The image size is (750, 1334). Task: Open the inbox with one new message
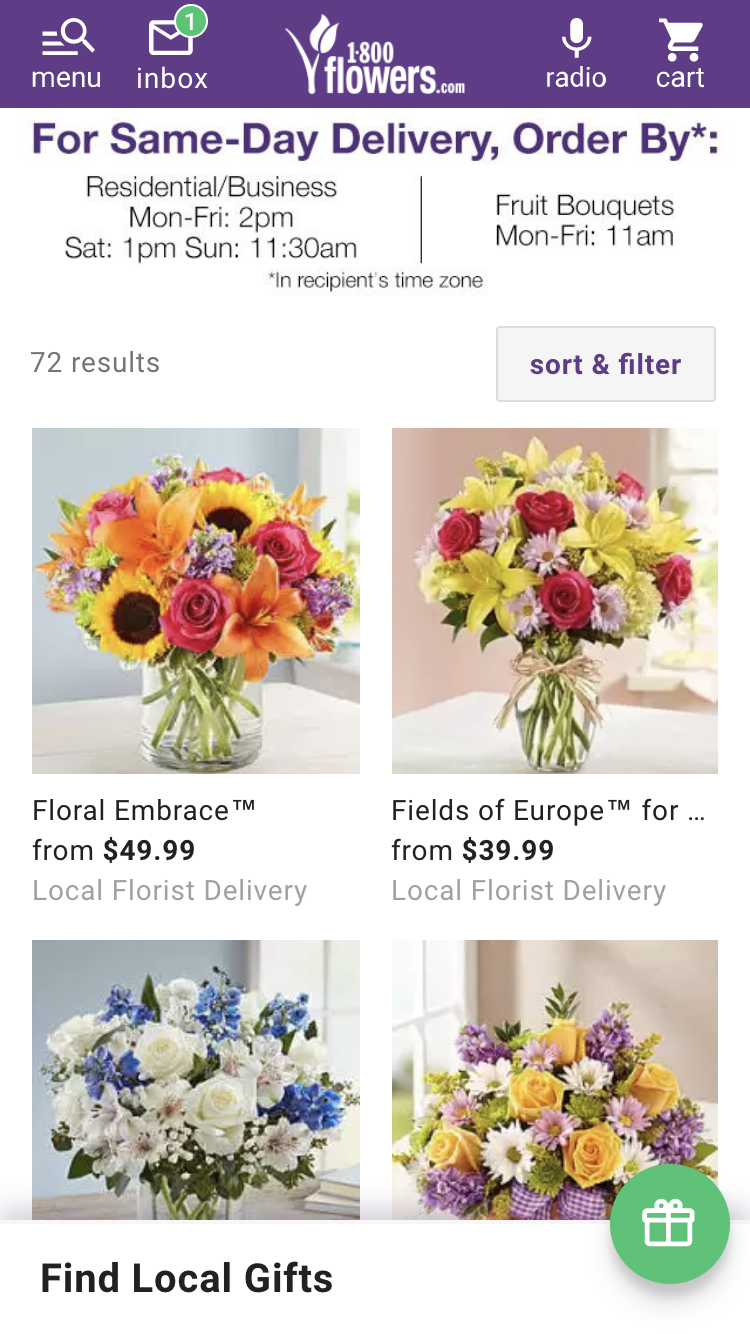coord(172,55)
